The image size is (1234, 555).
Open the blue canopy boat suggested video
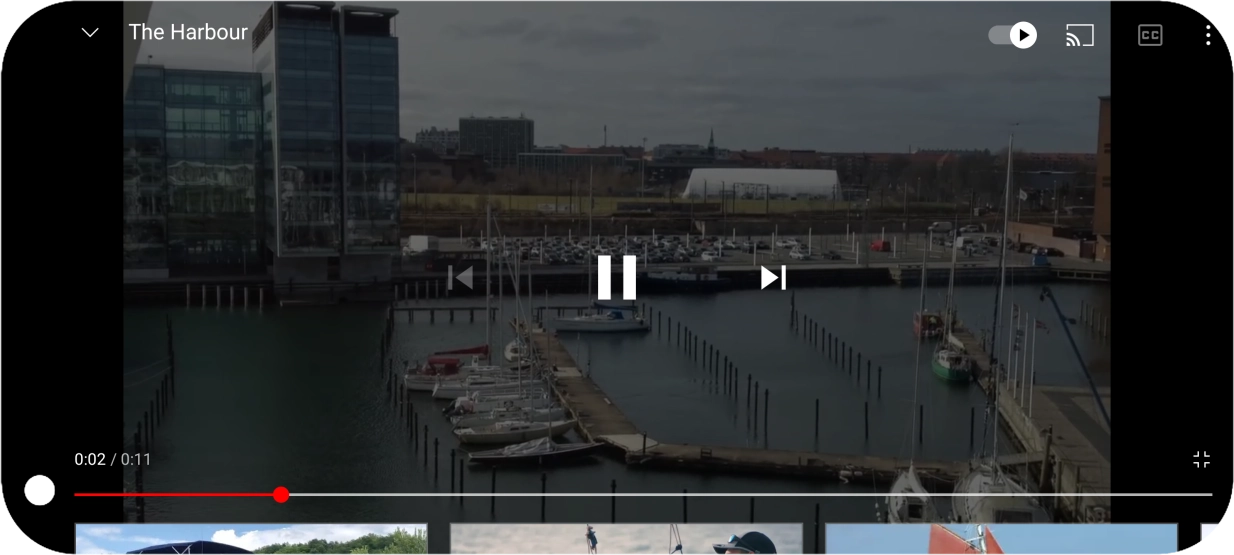click(251, 540)
